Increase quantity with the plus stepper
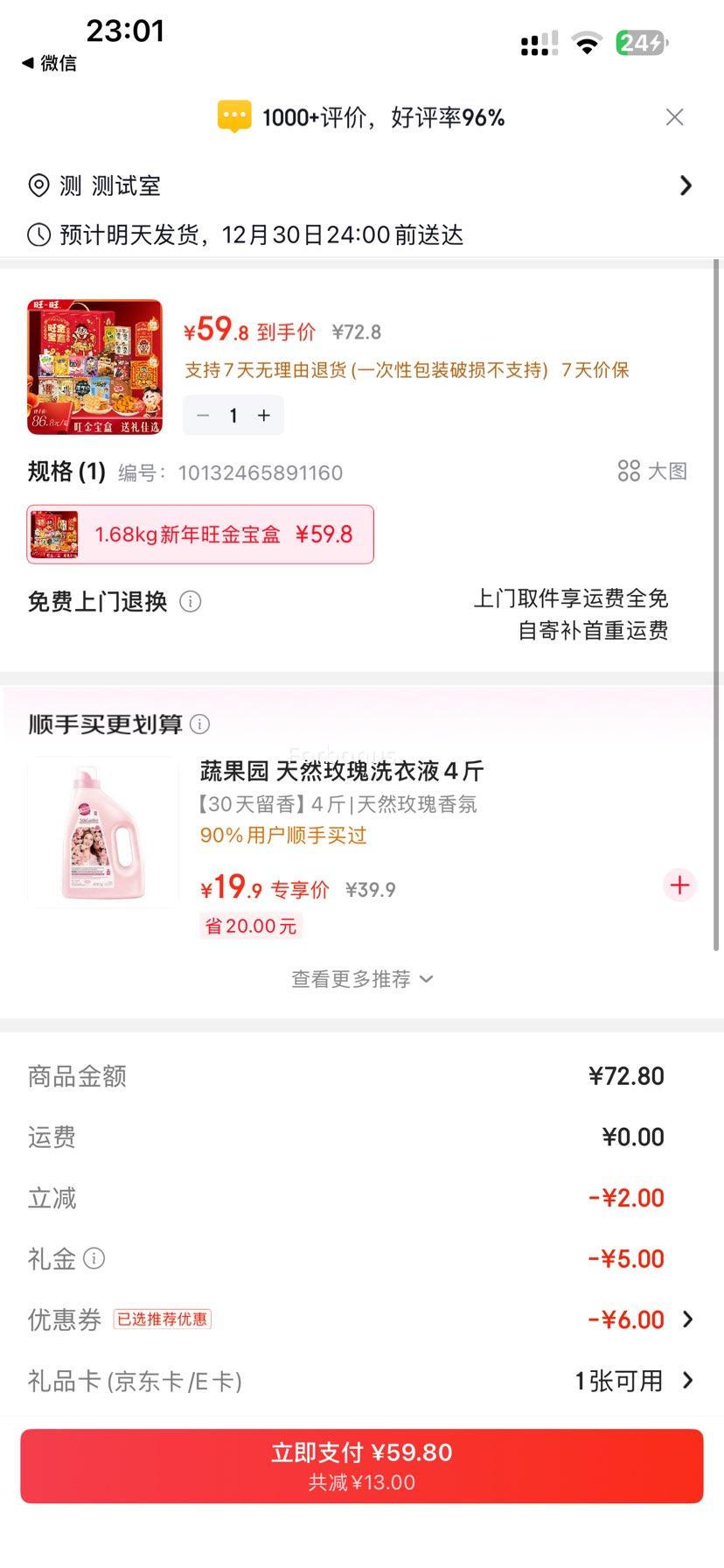 click(264, 416)
